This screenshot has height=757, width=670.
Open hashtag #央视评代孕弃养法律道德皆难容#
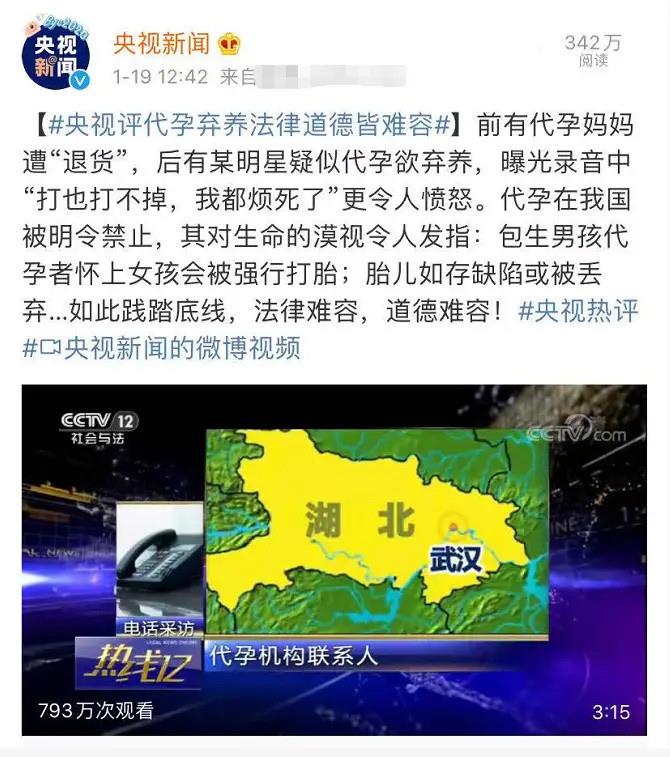click(x=241, y=125)
